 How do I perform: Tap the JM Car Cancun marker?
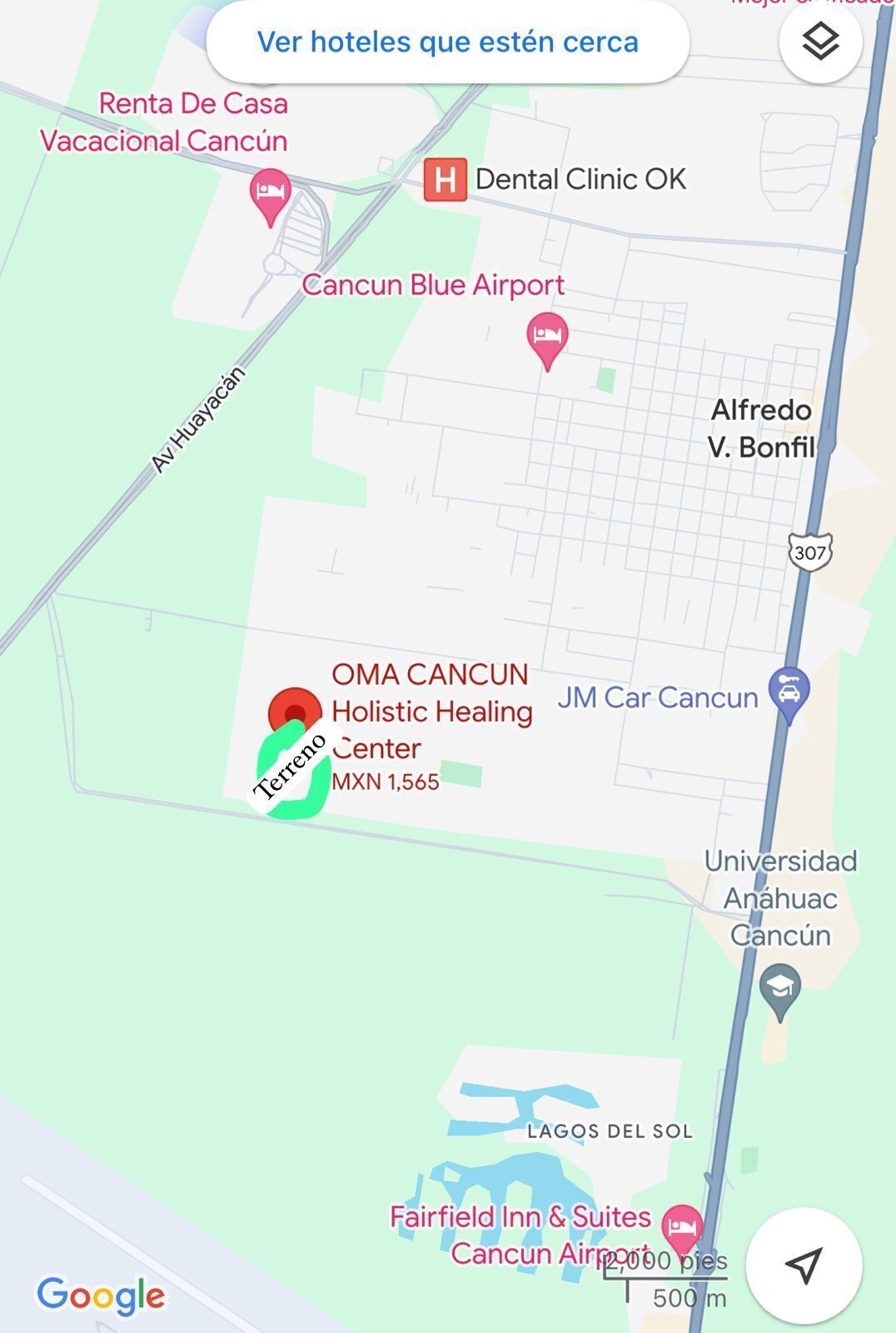(x=789, y=691)
